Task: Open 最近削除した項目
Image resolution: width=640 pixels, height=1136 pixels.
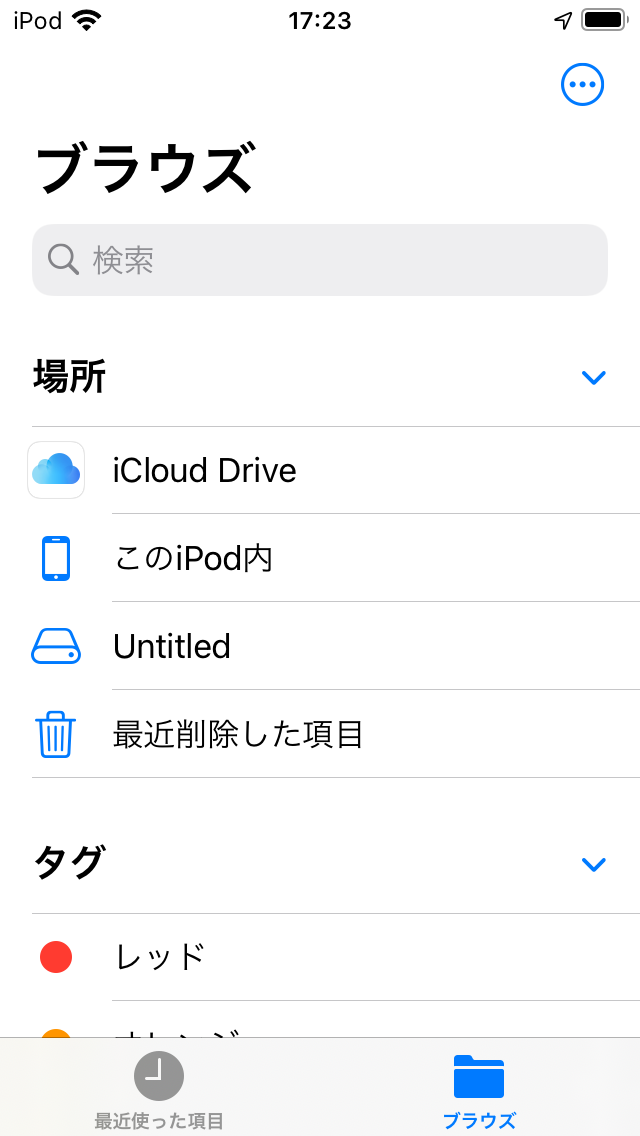Action: 238,734
